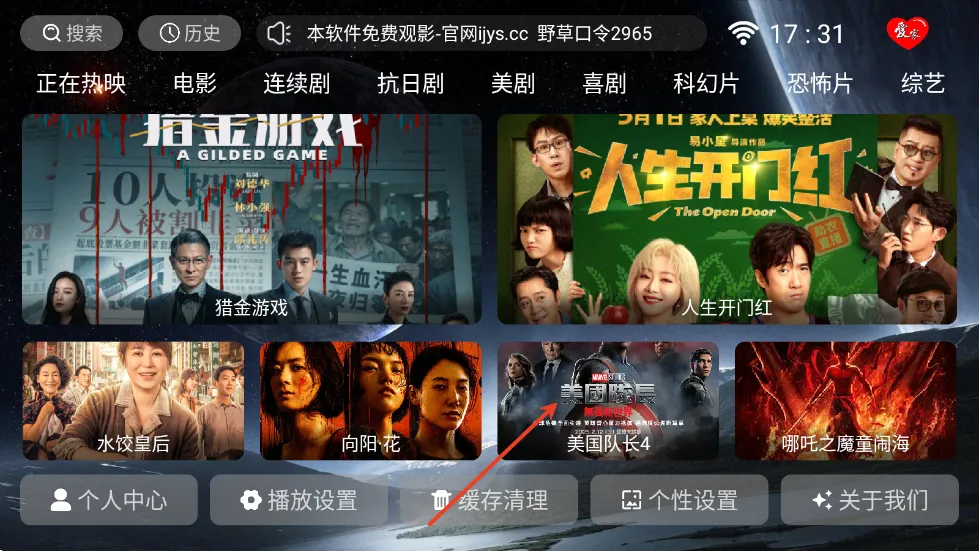Open the 恐怖片 tab
Viewport: 979px width, 551px height.
[x=820, y=83]
